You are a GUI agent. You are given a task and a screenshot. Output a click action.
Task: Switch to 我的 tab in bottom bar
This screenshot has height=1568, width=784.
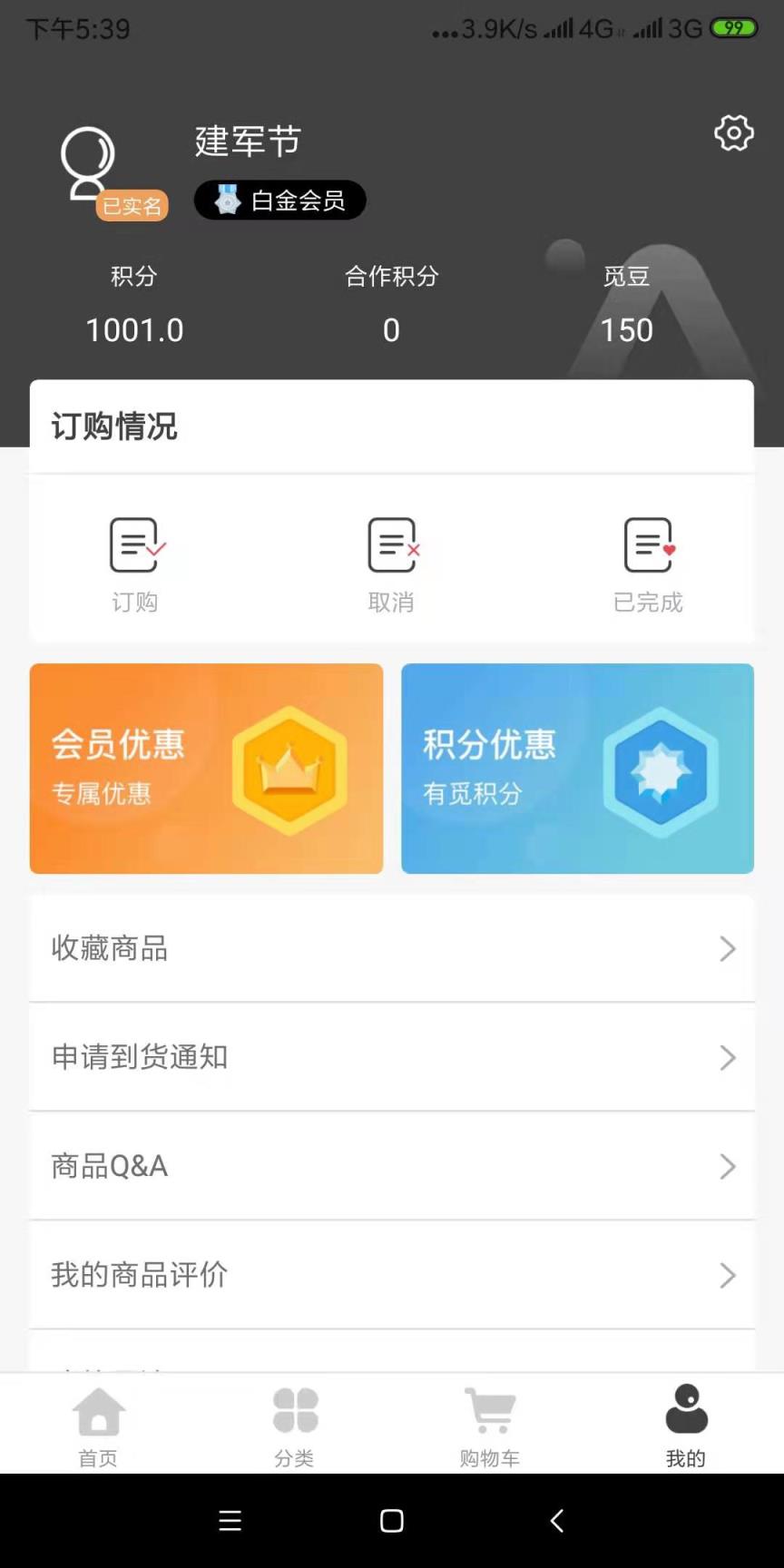685,1425
